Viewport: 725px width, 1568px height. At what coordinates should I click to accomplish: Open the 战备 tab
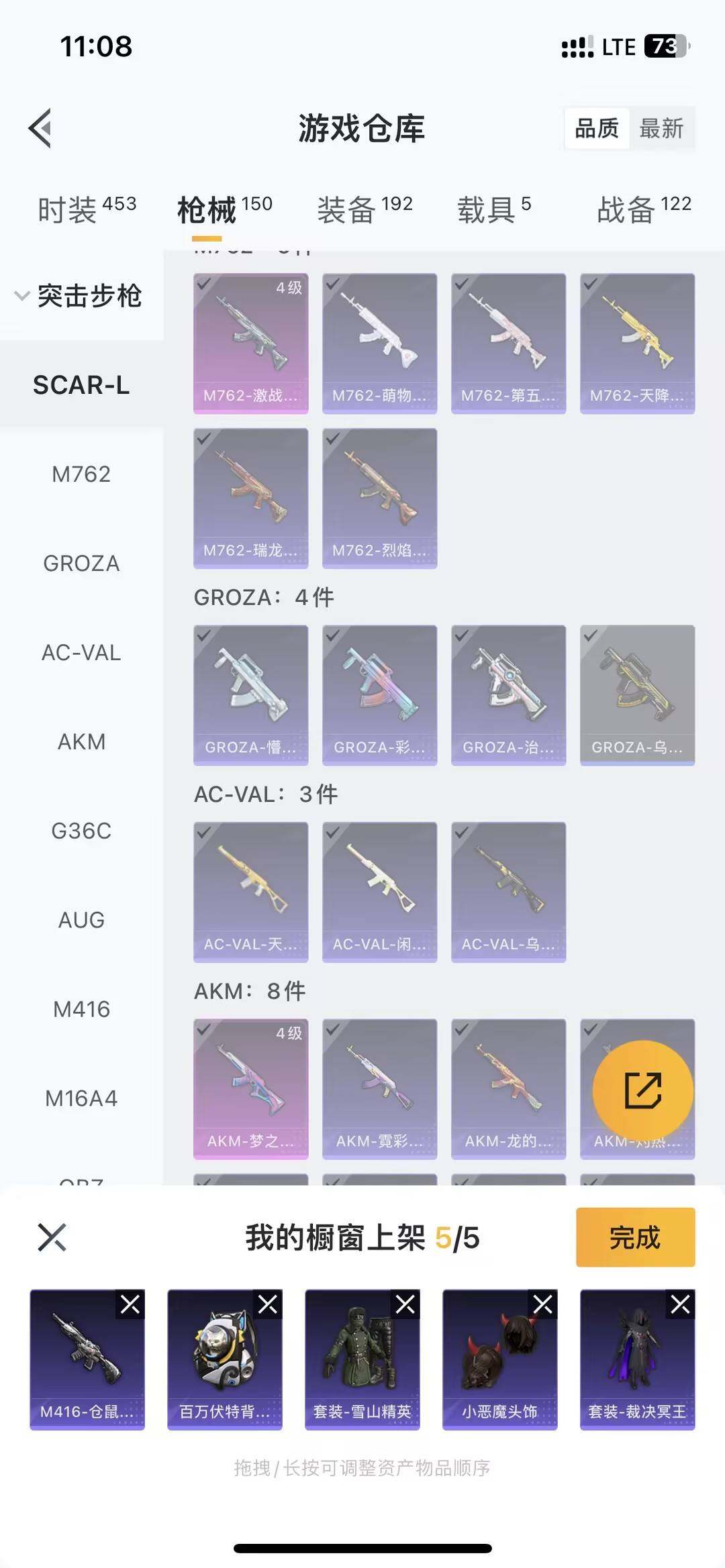click(643, 209)
